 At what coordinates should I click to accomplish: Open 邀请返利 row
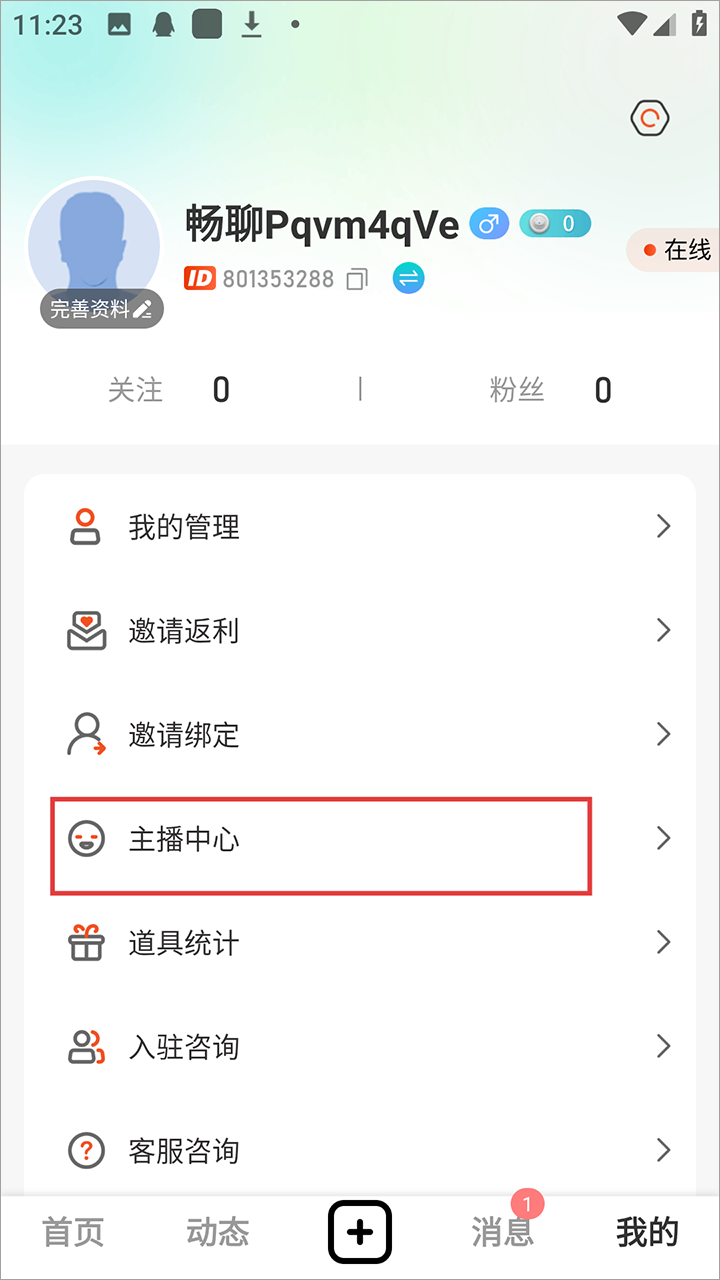pos(360,631)
